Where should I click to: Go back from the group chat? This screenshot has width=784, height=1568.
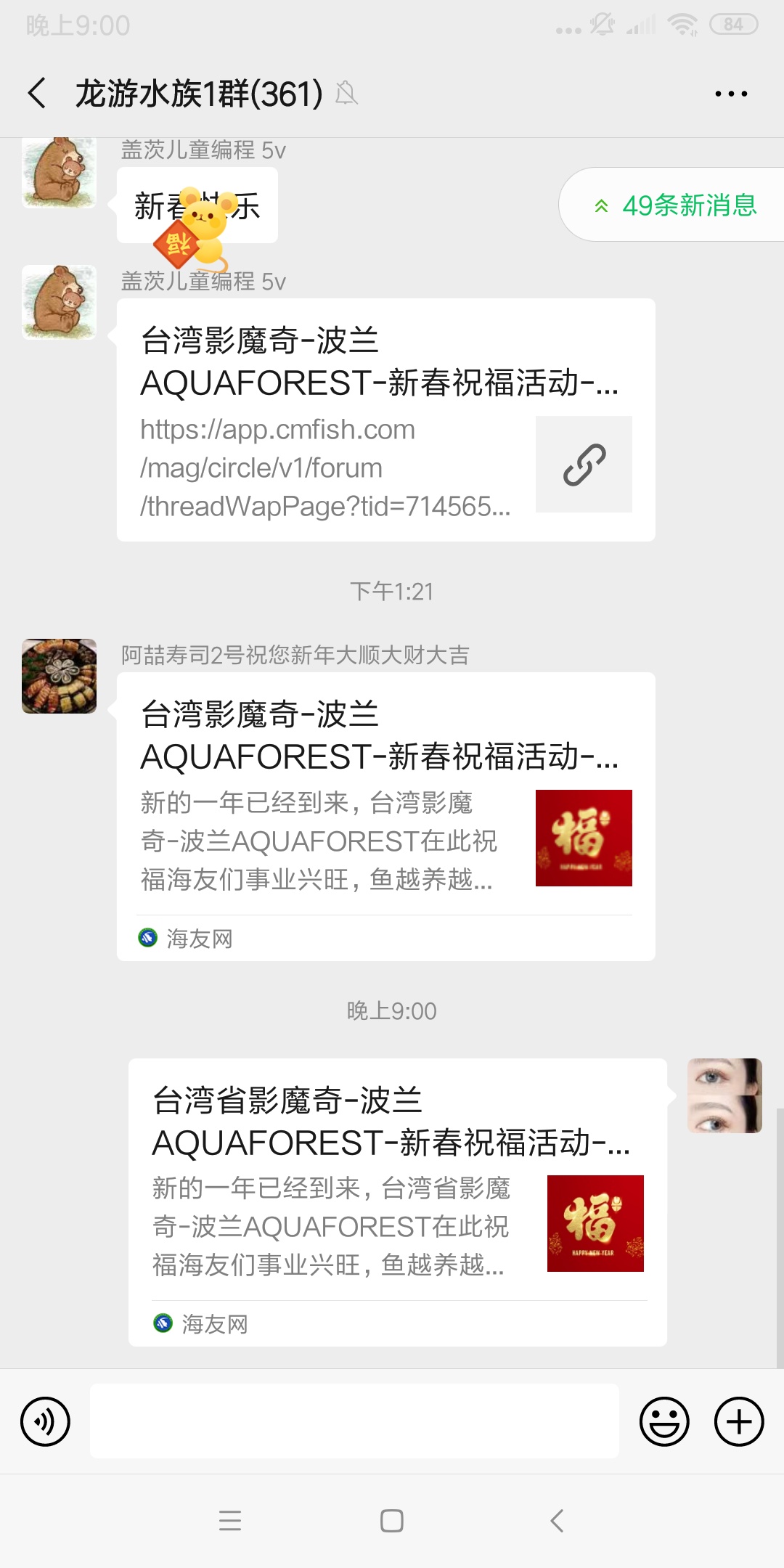(38, 93)
